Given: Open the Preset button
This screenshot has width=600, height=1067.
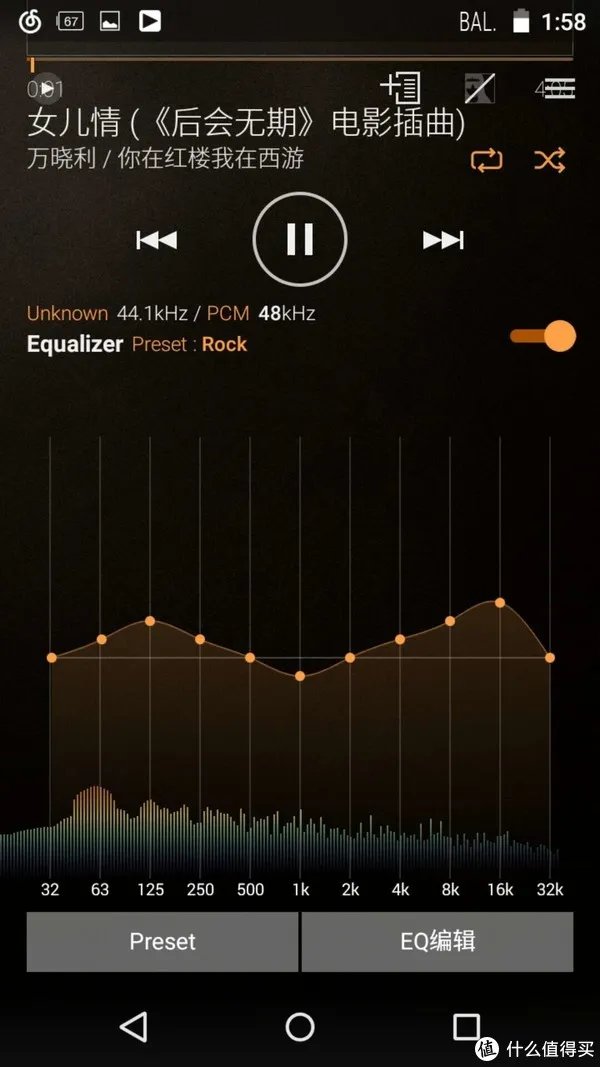Looking at the screenshot, I should point(162,941).
